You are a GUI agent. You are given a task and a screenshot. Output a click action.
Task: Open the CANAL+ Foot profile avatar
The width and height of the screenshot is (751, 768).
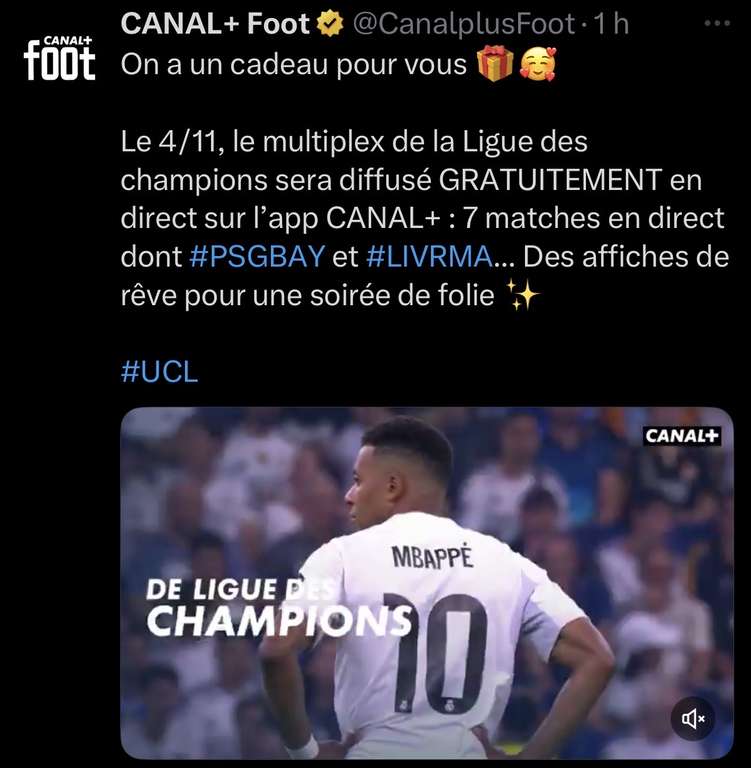pos(59,58)
